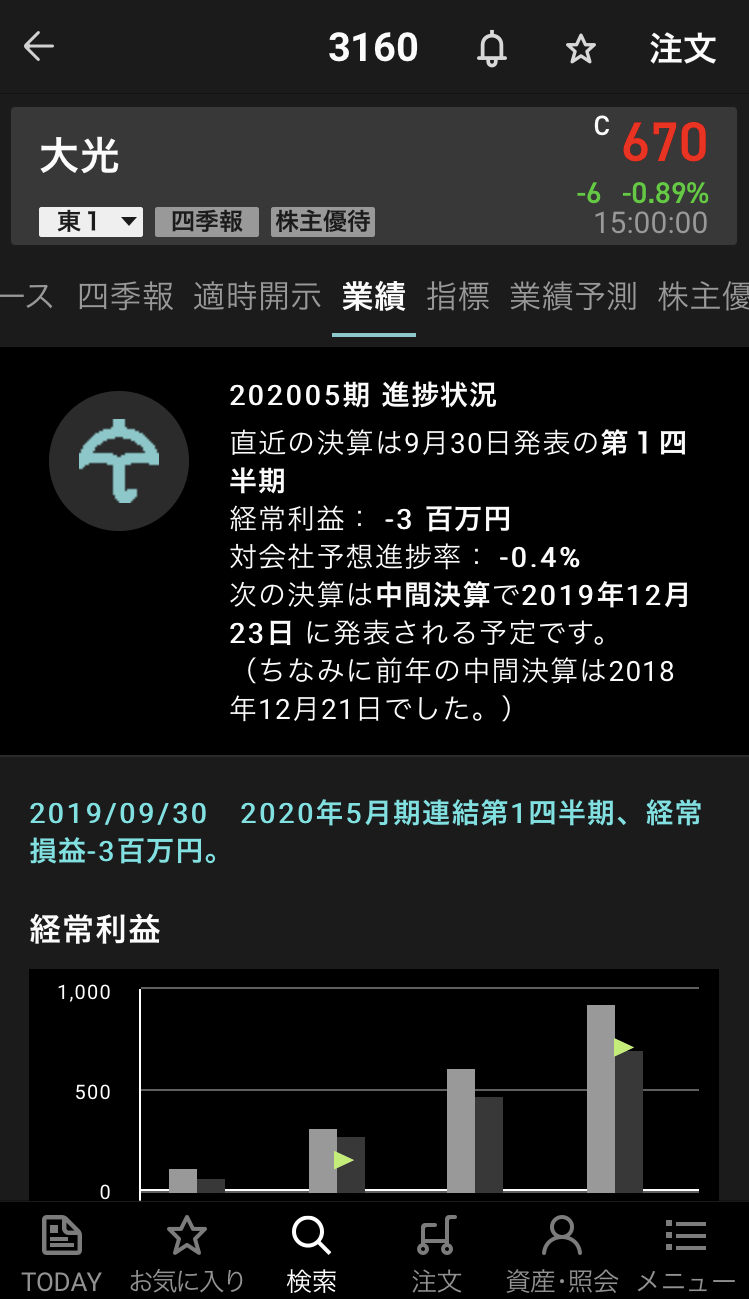Viewport: 749px width, 1299px height.
Task: Open メニュー in bottom navigation
Action: tap(686, 1252)
